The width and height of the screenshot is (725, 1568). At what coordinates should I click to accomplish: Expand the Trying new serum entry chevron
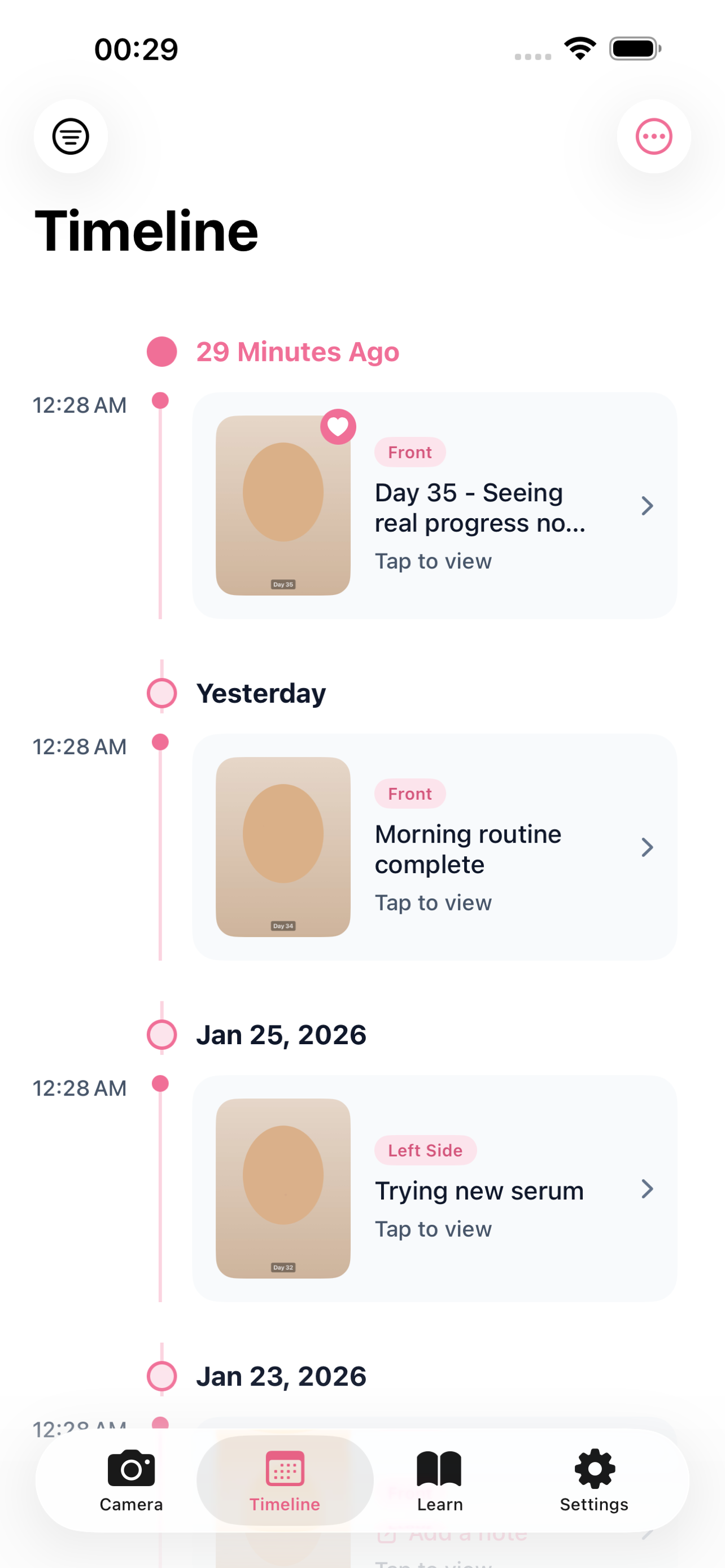pyautogui.click(x=647, y=1189)
